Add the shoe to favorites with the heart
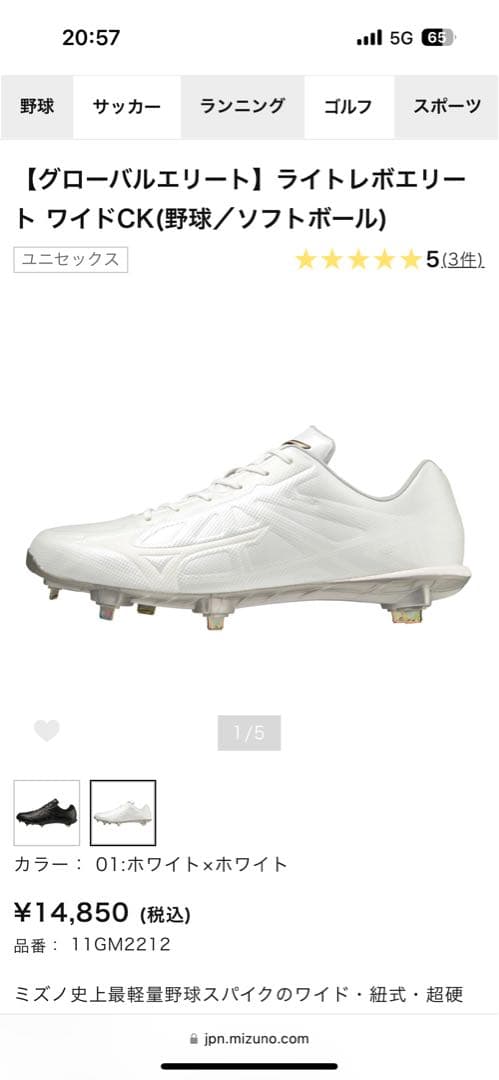This screenshot has width=499, height=1080. 47,731
